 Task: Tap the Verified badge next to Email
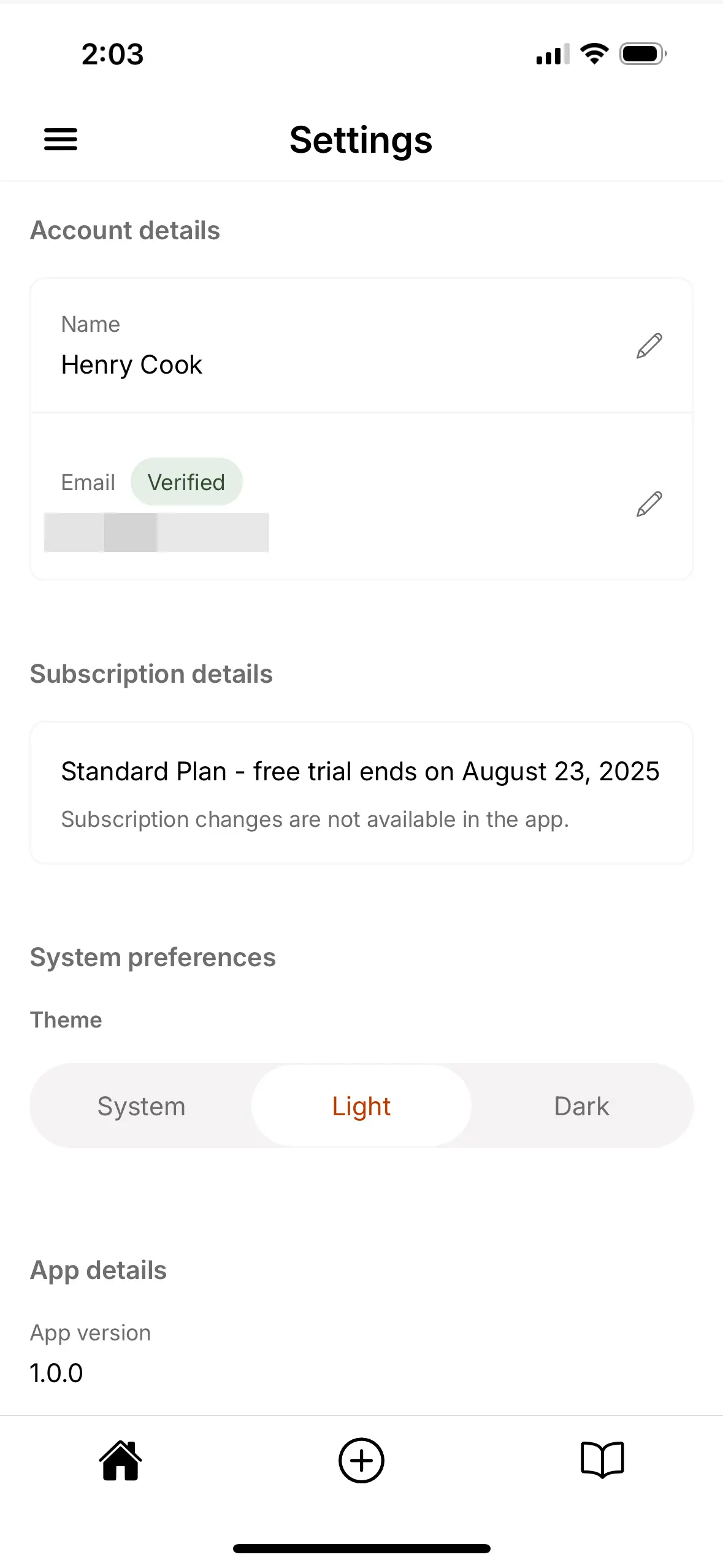click(x=186, y=482)
